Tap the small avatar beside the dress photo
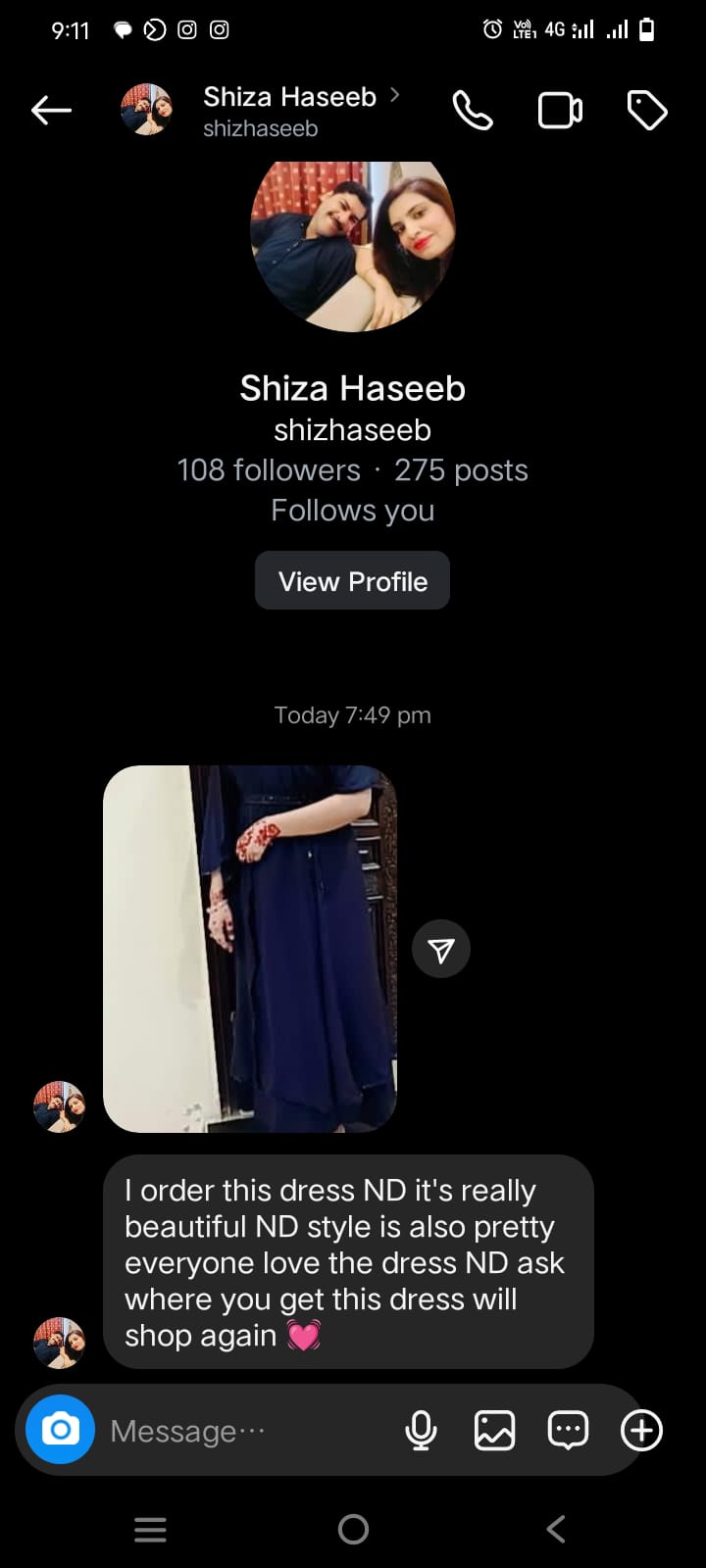706x1568 pixels. 59,1105
